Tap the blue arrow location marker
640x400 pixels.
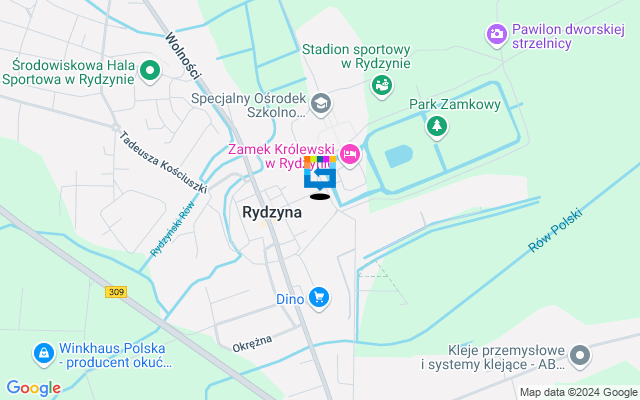(320, 177)
